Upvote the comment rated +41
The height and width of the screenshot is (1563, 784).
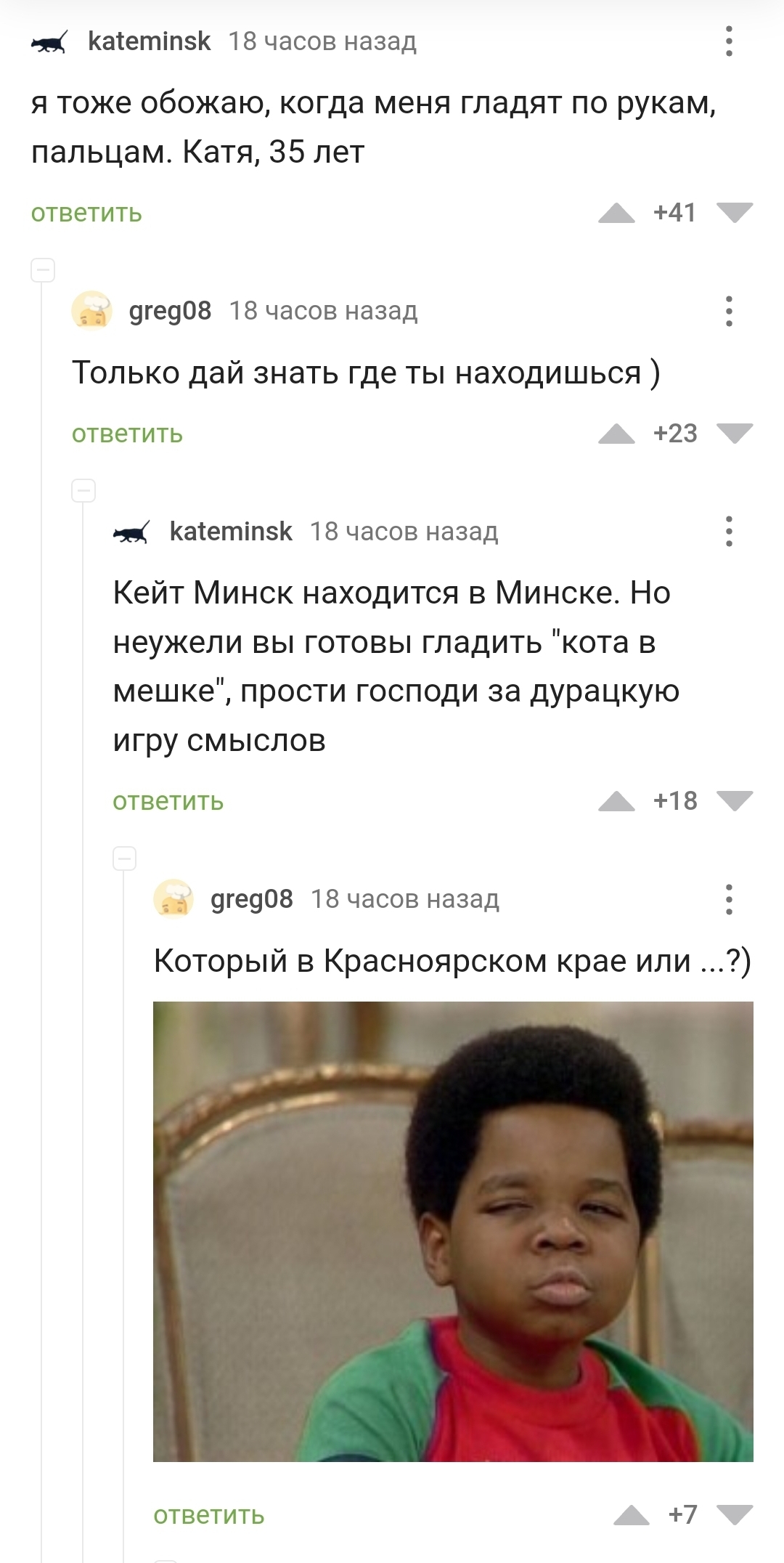(x=616, y=213)
